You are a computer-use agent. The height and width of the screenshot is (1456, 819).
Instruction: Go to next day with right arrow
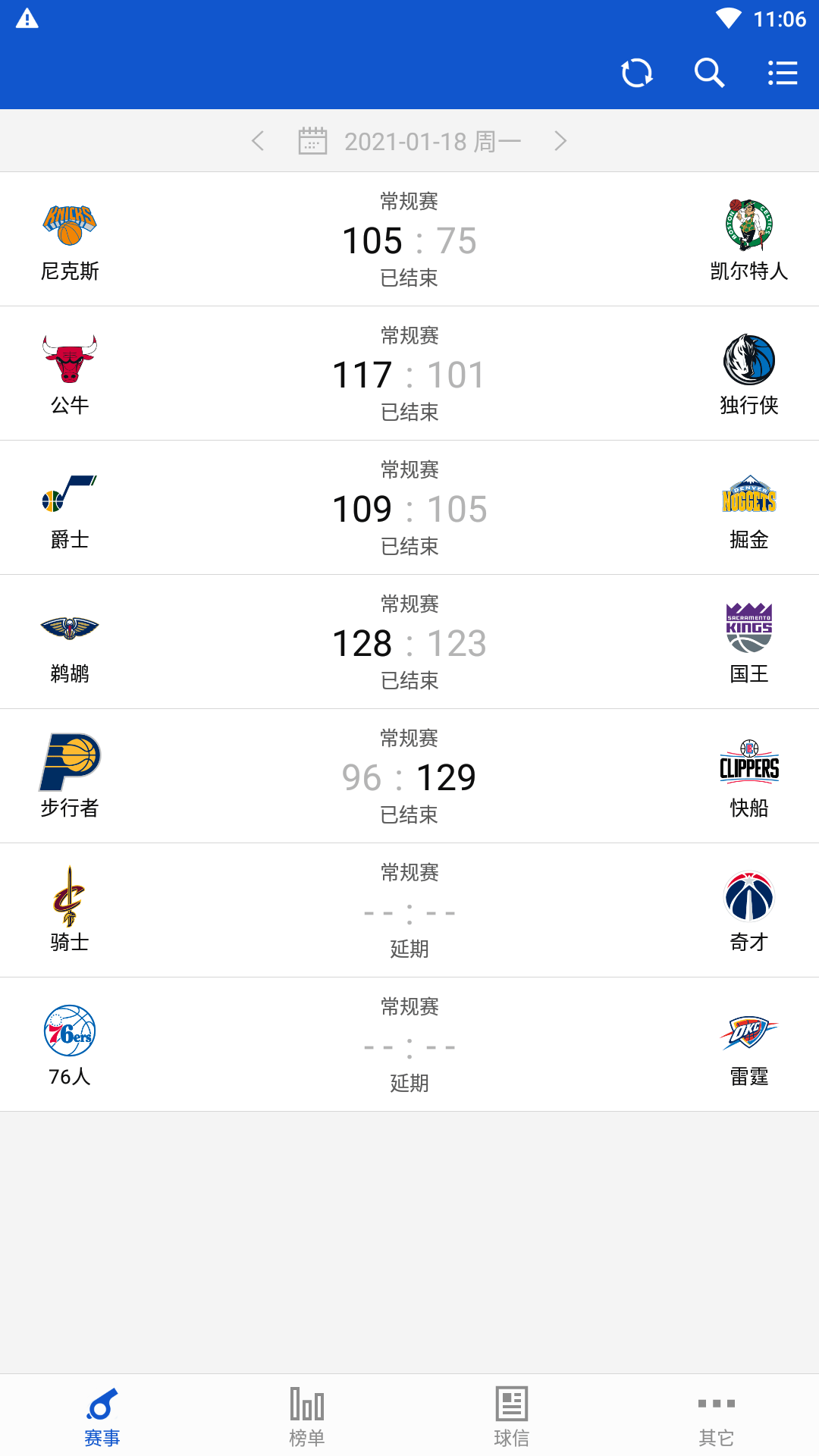[x=561, y=140]
